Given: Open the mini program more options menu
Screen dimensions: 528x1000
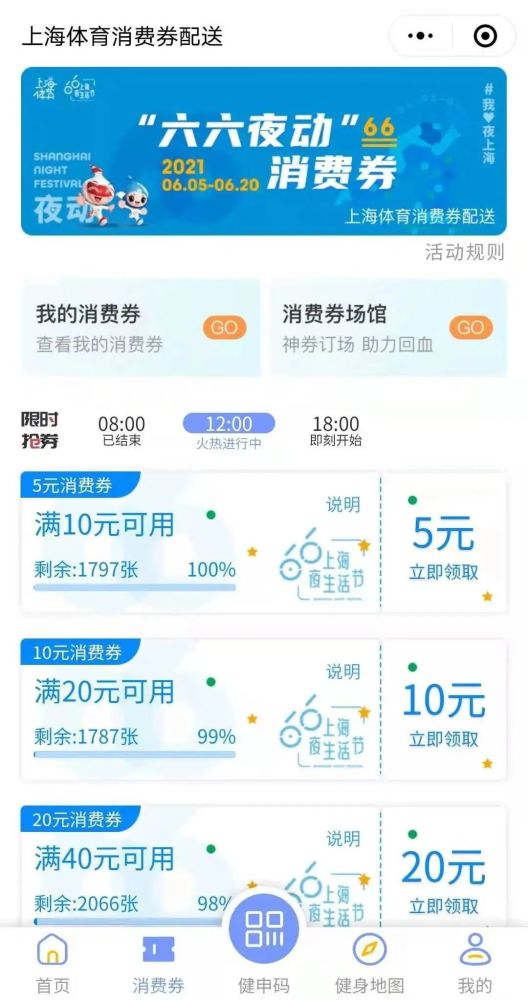Looking at the screenshot, I should (x=420, y=36).
